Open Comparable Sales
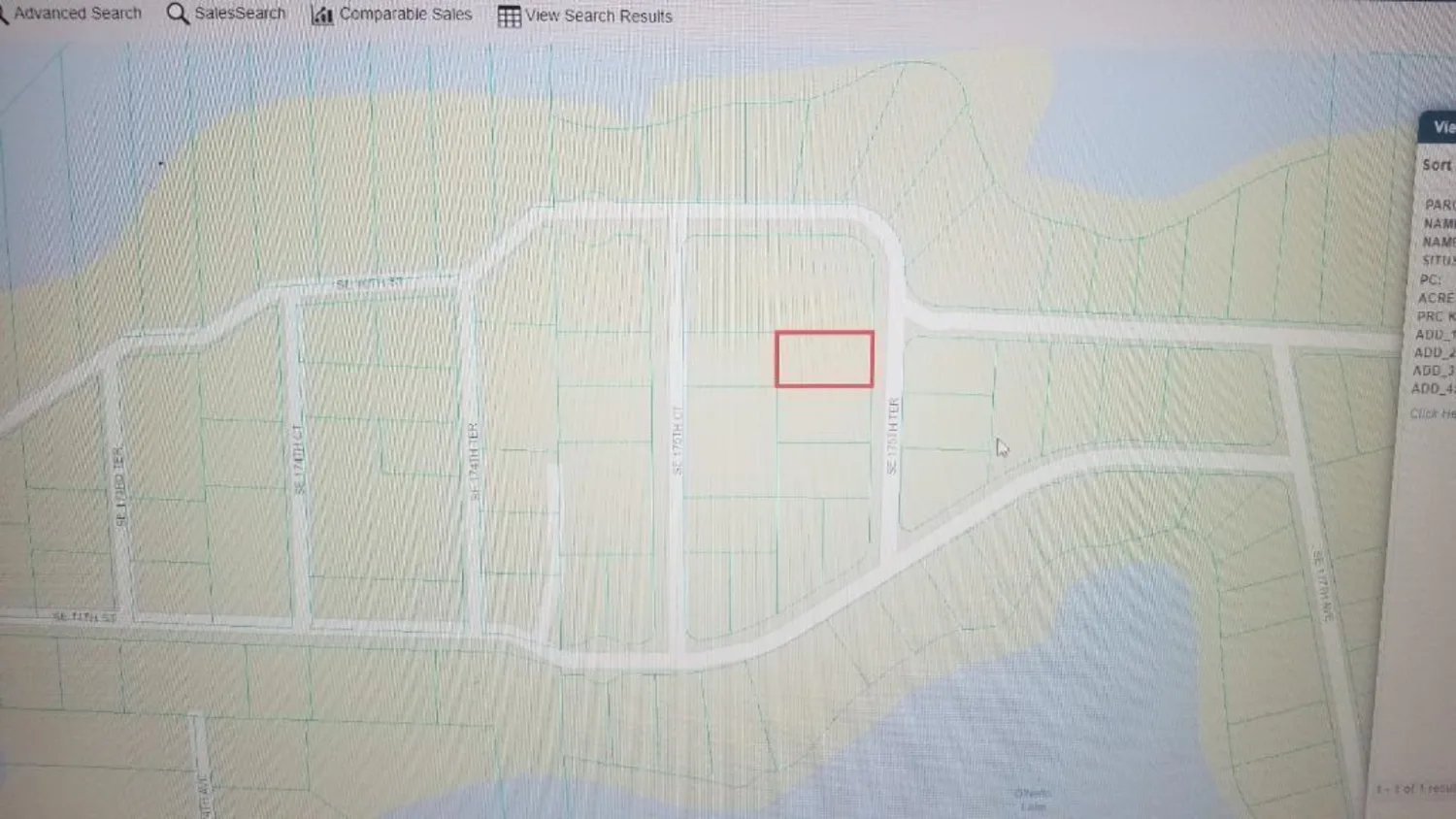The height and width of the screenshot is (819, 1456). point(393,15)
